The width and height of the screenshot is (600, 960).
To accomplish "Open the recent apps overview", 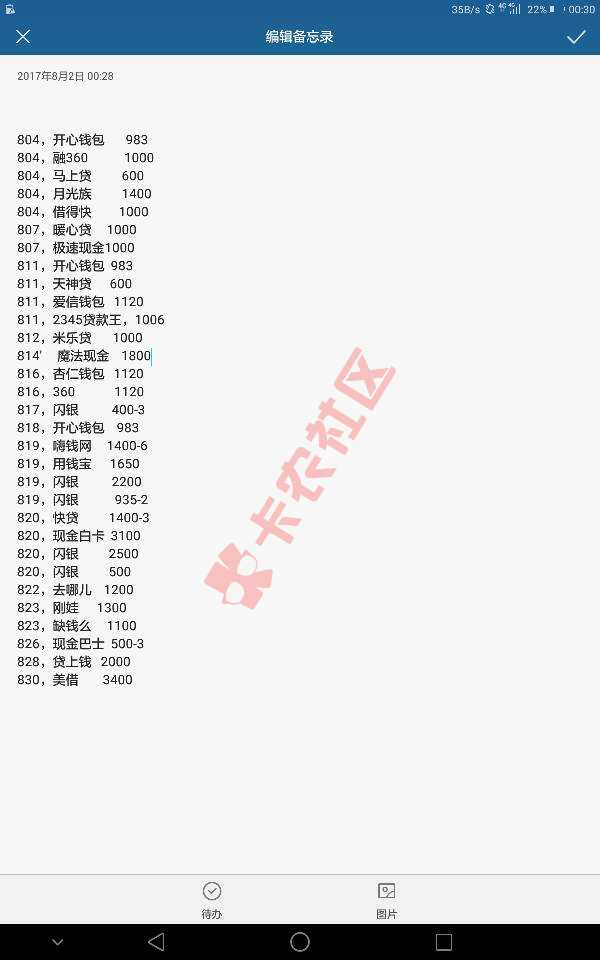I will point(444,942).
